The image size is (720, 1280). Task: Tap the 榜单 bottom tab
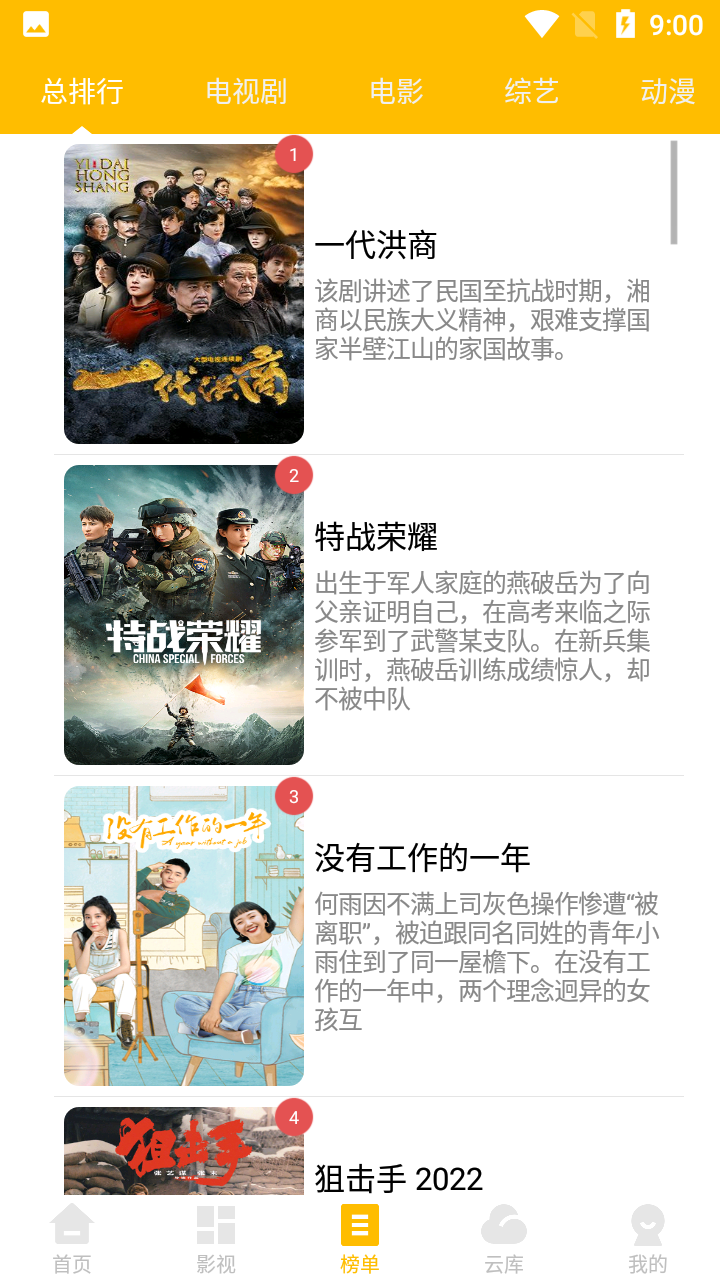click(x=360, y=1240)
